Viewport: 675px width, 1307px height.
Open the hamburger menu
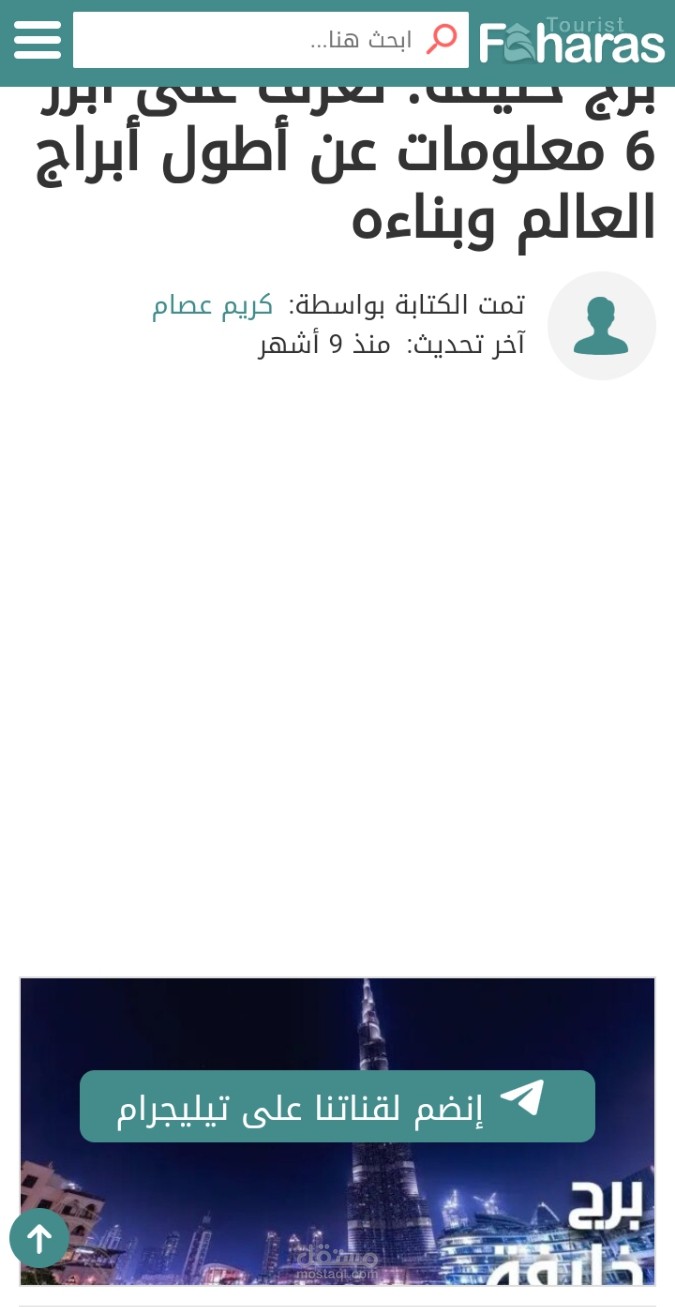(x=37, y=40)
